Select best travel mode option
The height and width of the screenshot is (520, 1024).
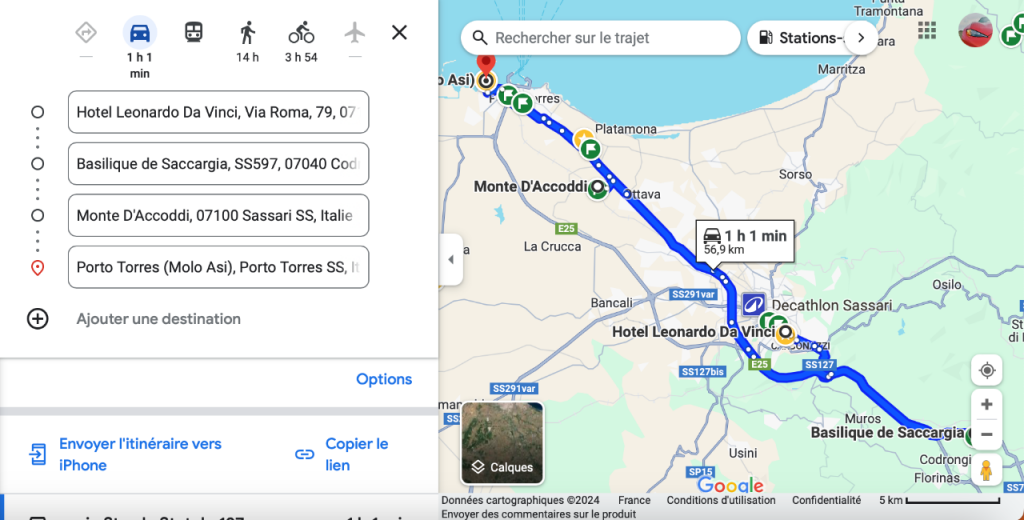[86, 33]
